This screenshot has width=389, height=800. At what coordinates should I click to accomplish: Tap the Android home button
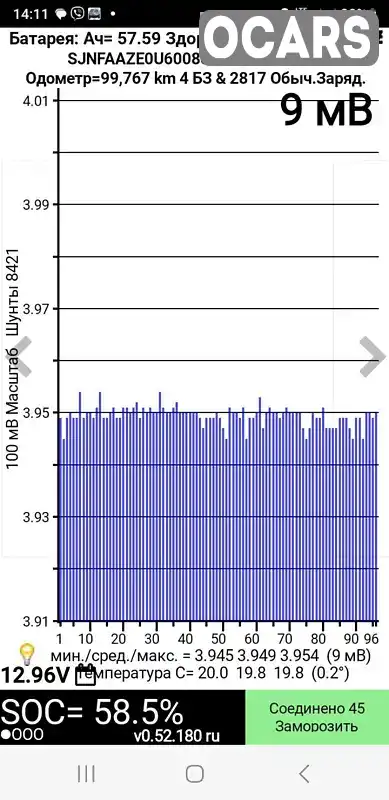(x=195, y=773)
